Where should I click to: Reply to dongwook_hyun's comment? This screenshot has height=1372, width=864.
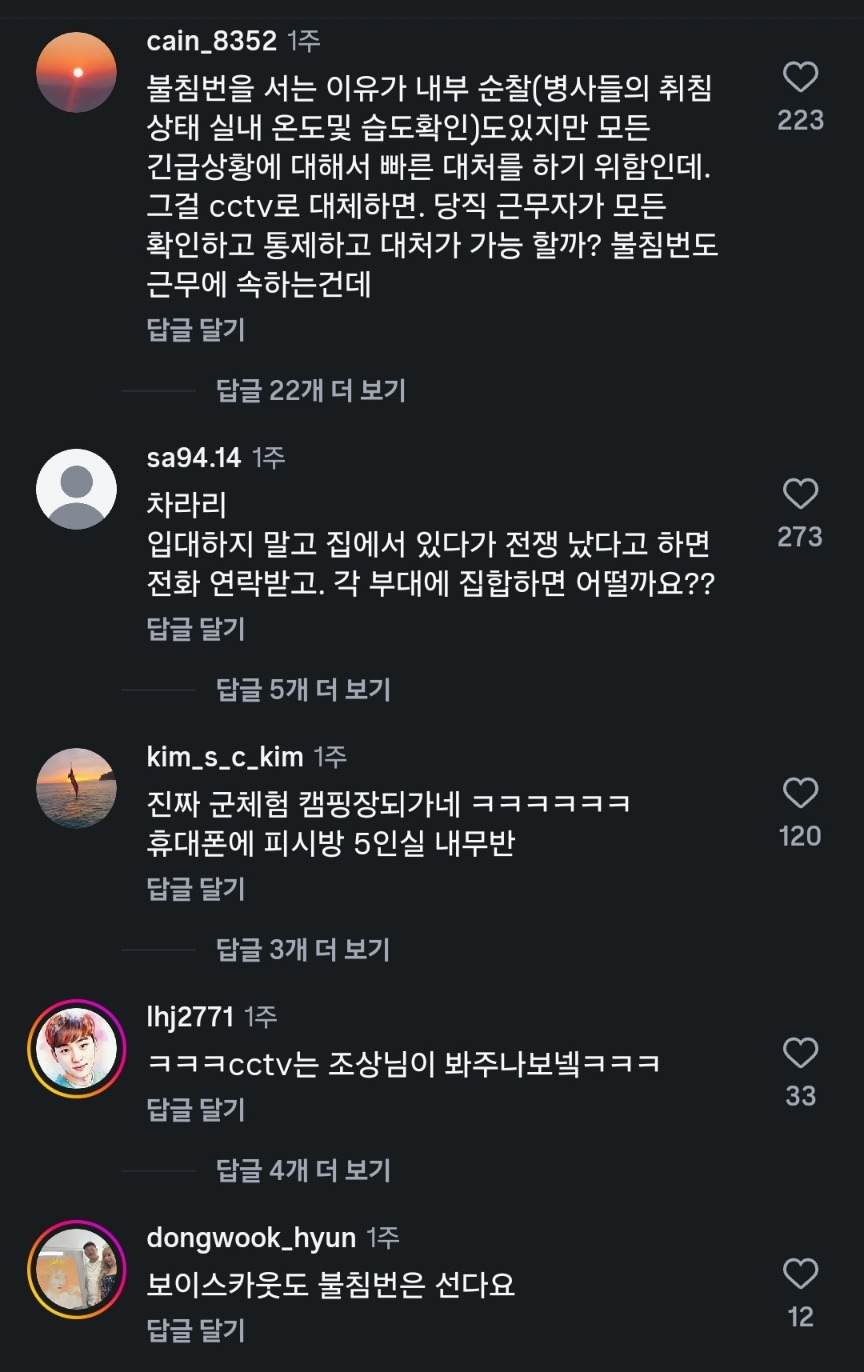[196, 1330]
